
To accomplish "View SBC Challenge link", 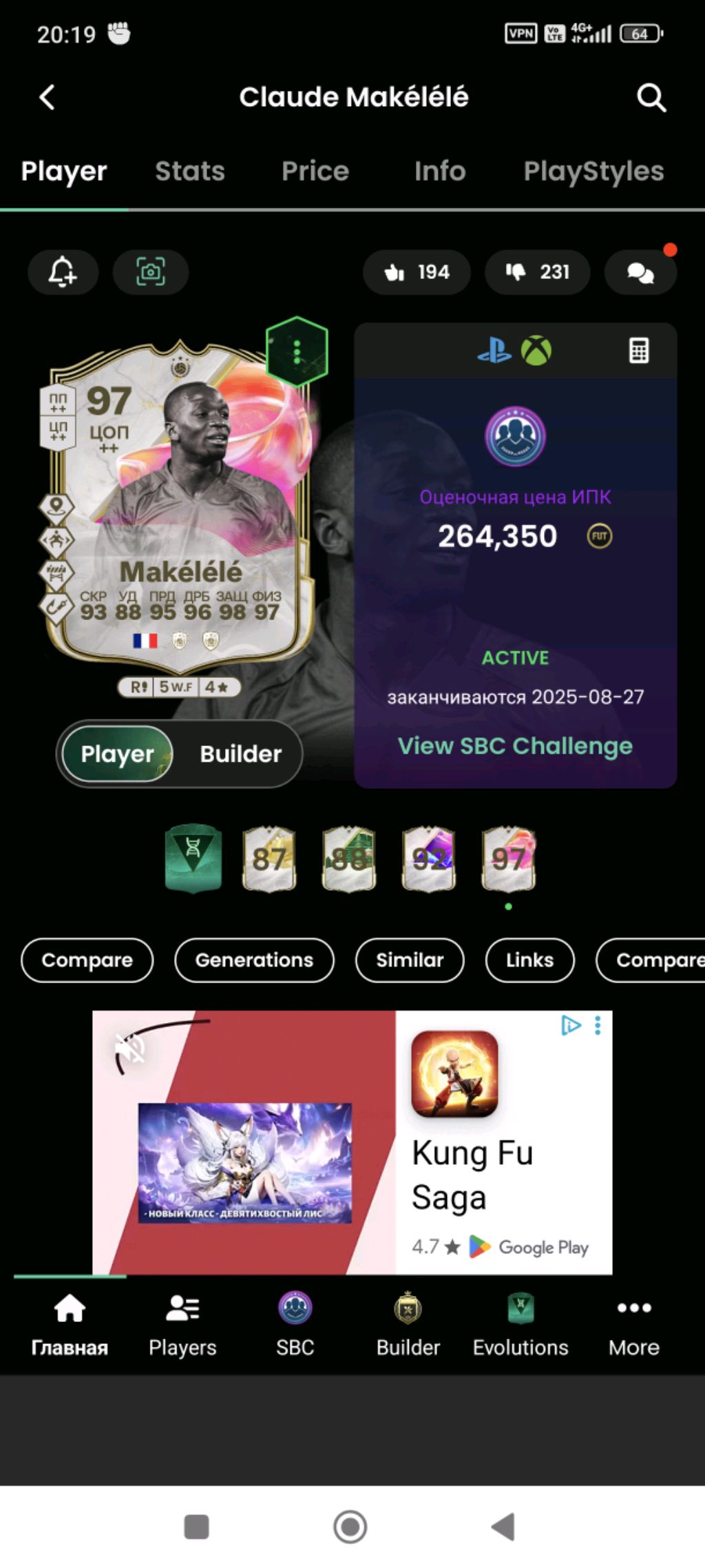I will coord(515,745).
